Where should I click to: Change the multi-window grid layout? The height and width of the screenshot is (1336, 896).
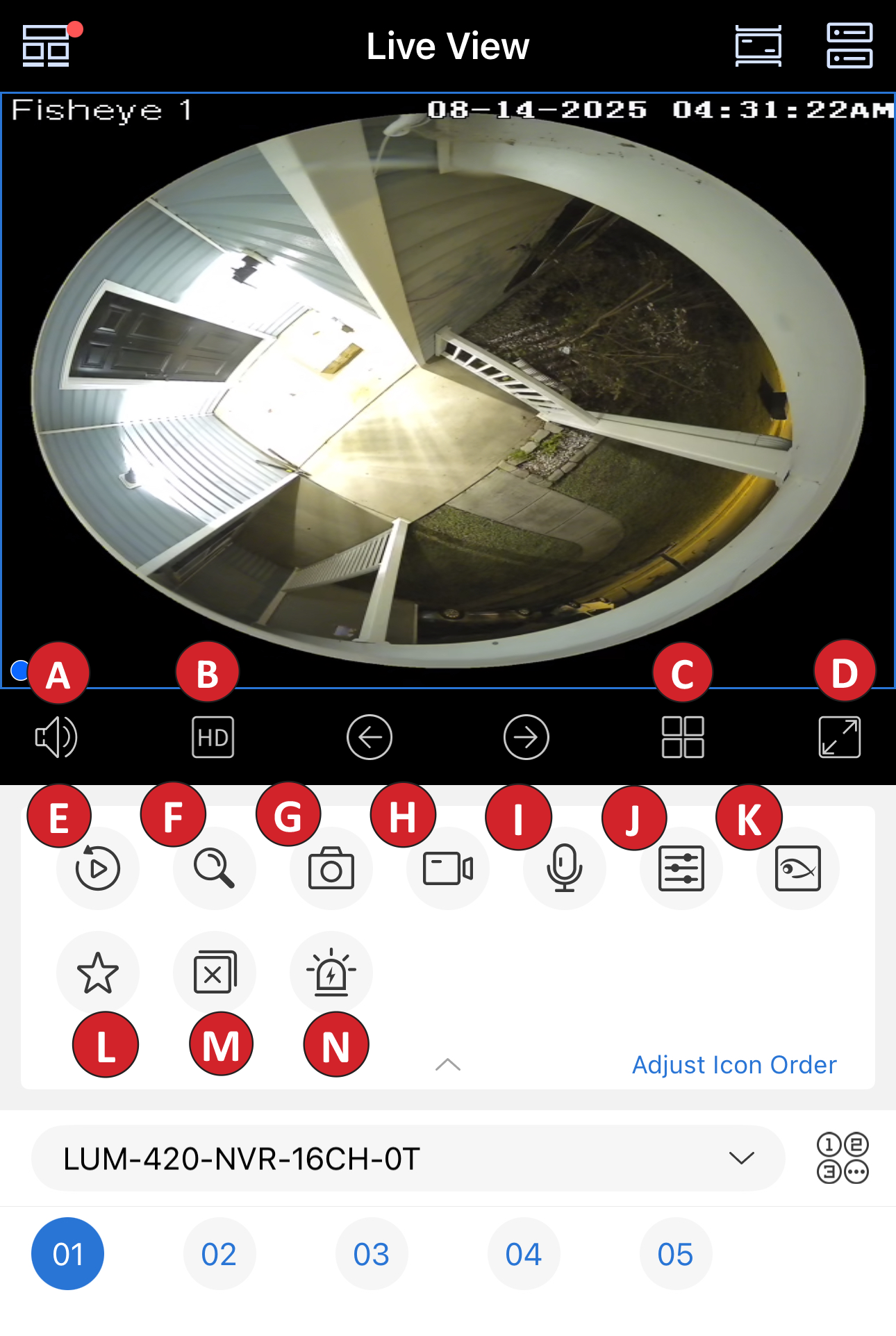683,737
